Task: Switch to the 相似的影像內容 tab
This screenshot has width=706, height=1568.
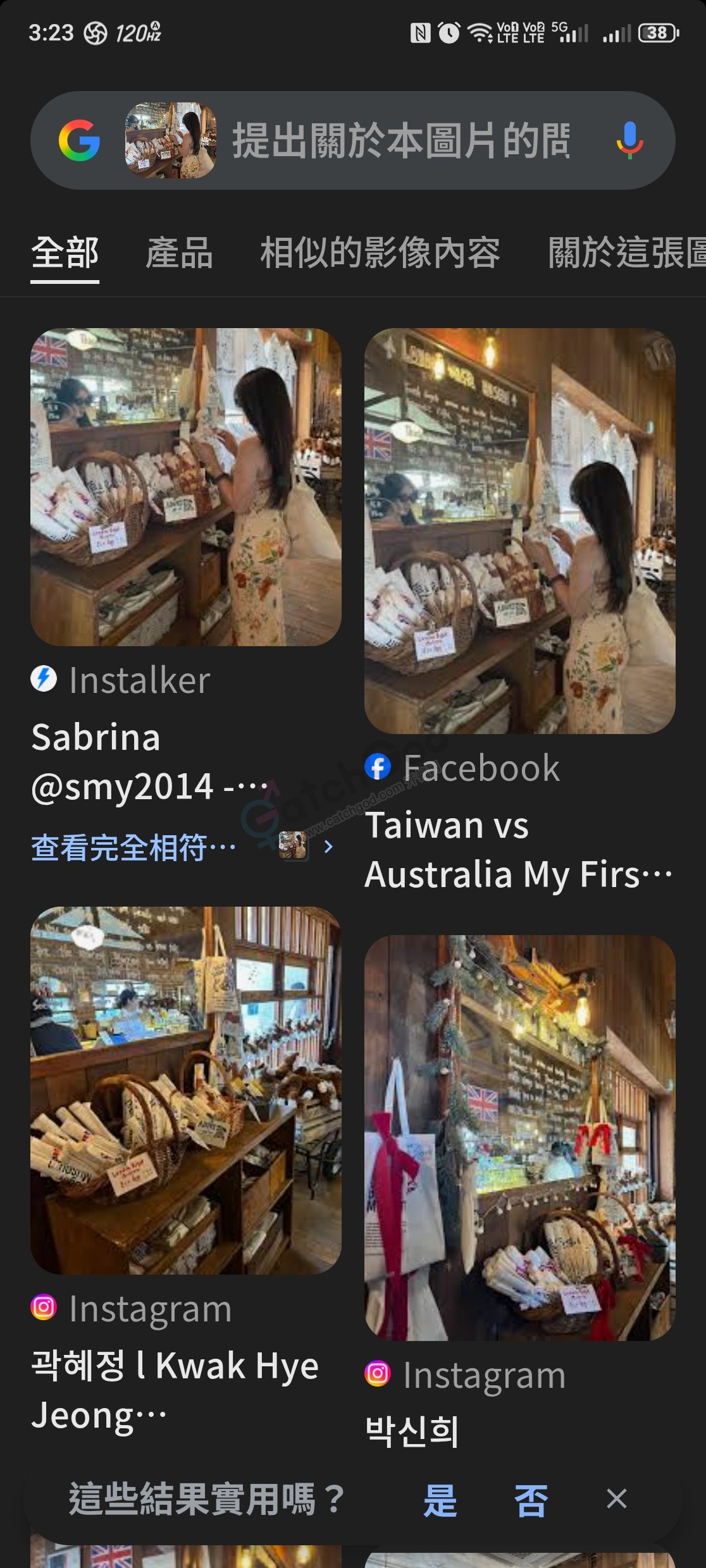Action: click(x=380, y=253)
